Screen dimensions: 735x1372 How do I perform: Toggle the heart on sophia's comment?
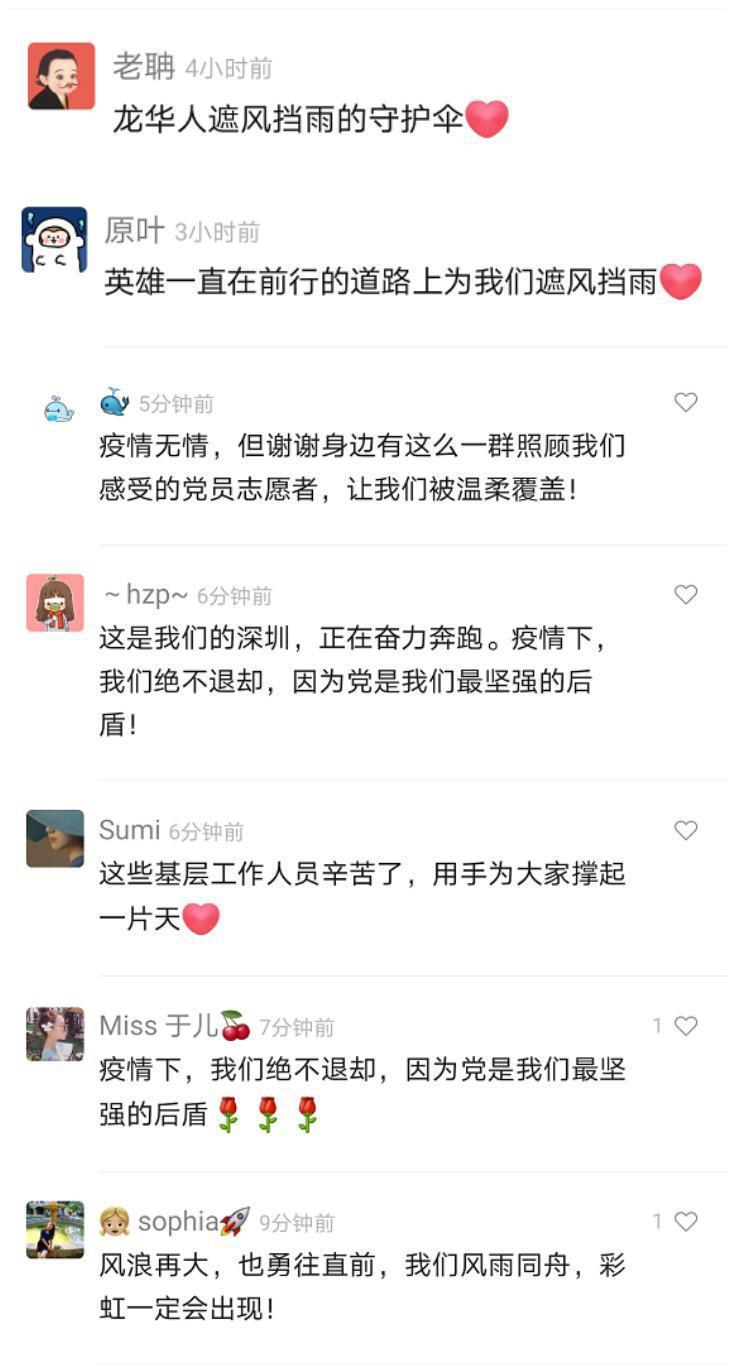[686, 1219]
